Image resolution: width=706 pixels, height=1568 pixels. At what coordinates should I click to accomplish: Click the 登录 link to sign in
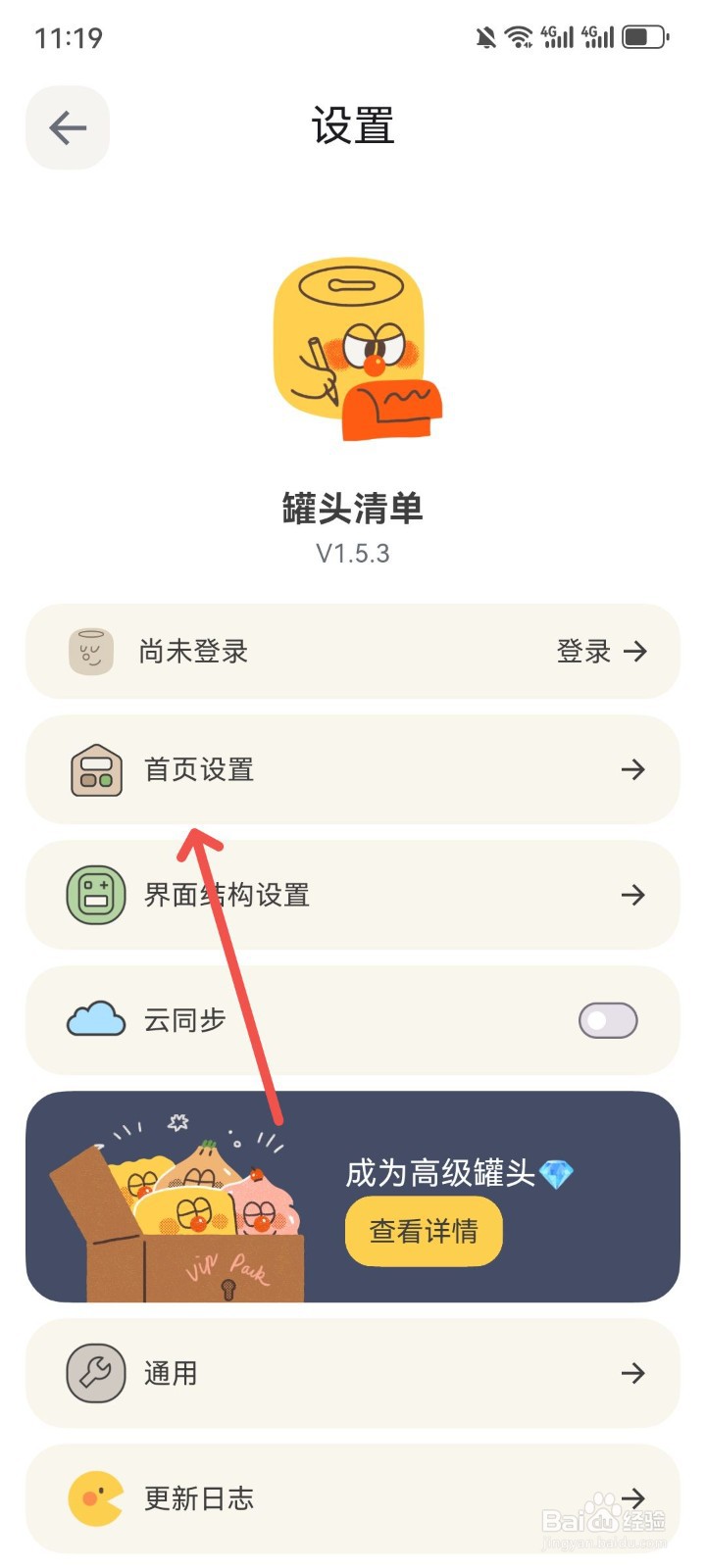(583, 651)
